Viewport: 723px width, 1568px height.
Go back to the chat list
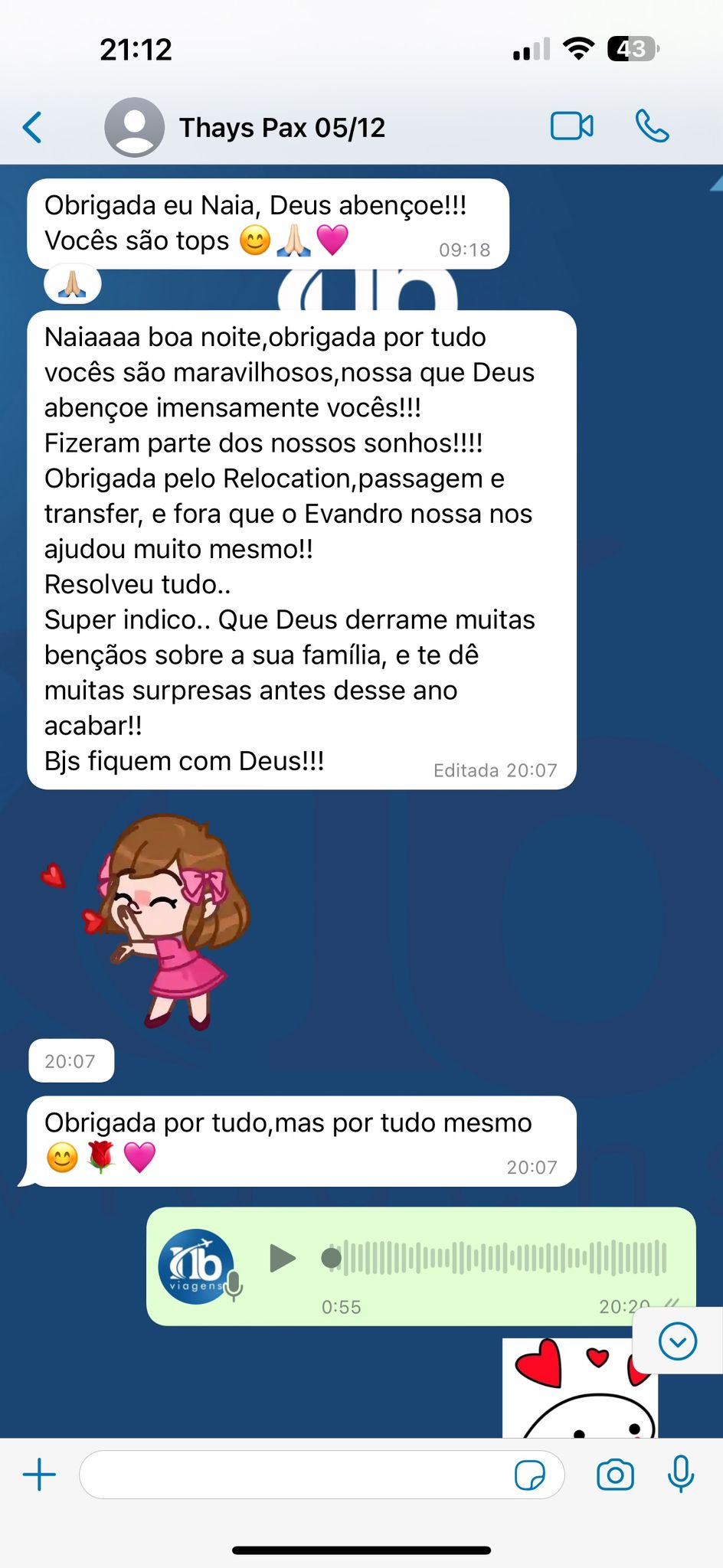(32, 127)
